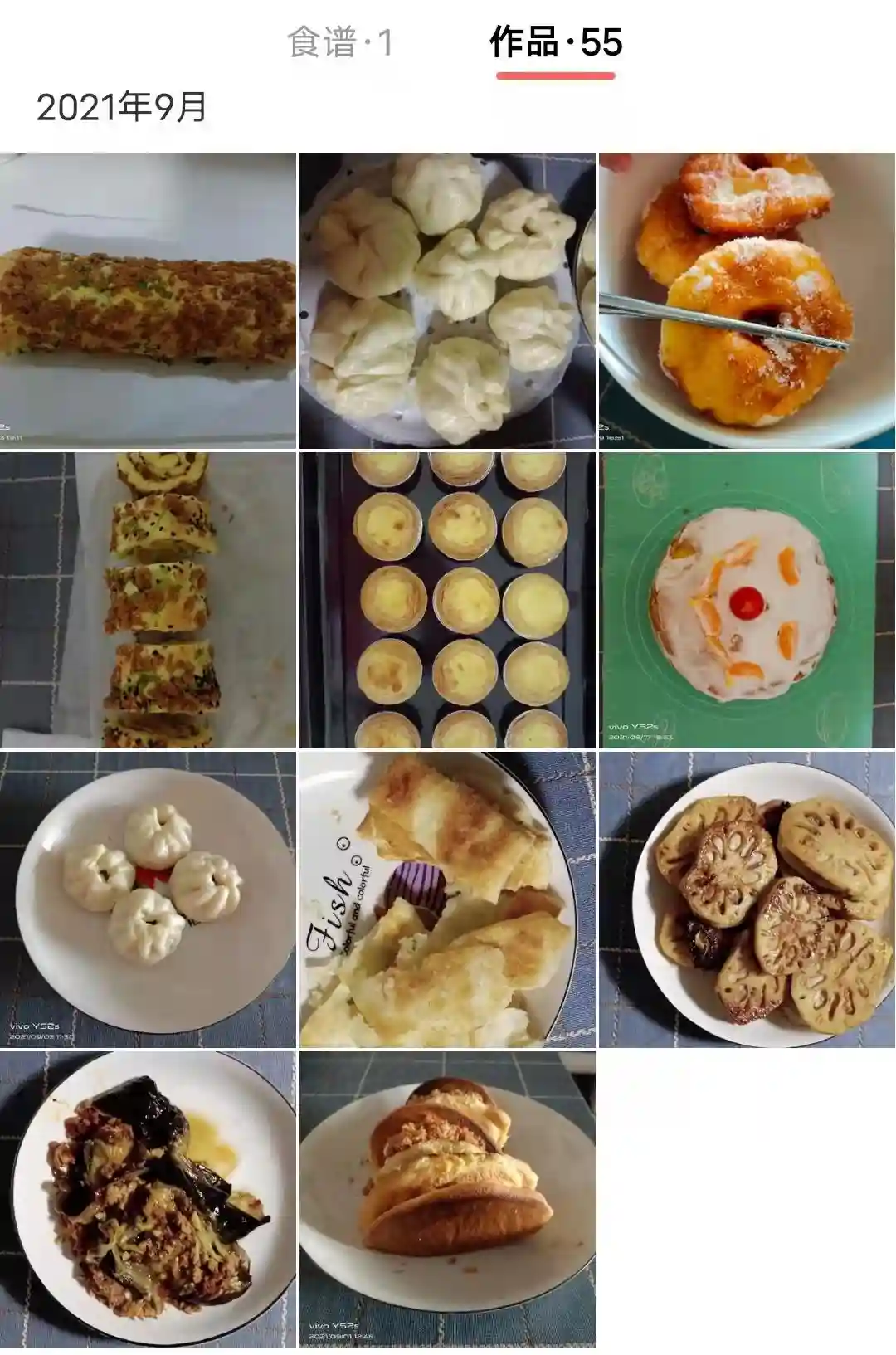Screen dimensions: 896x1355
Task: Open the cake on green mat photo
Action: click(x=747, y=600)
